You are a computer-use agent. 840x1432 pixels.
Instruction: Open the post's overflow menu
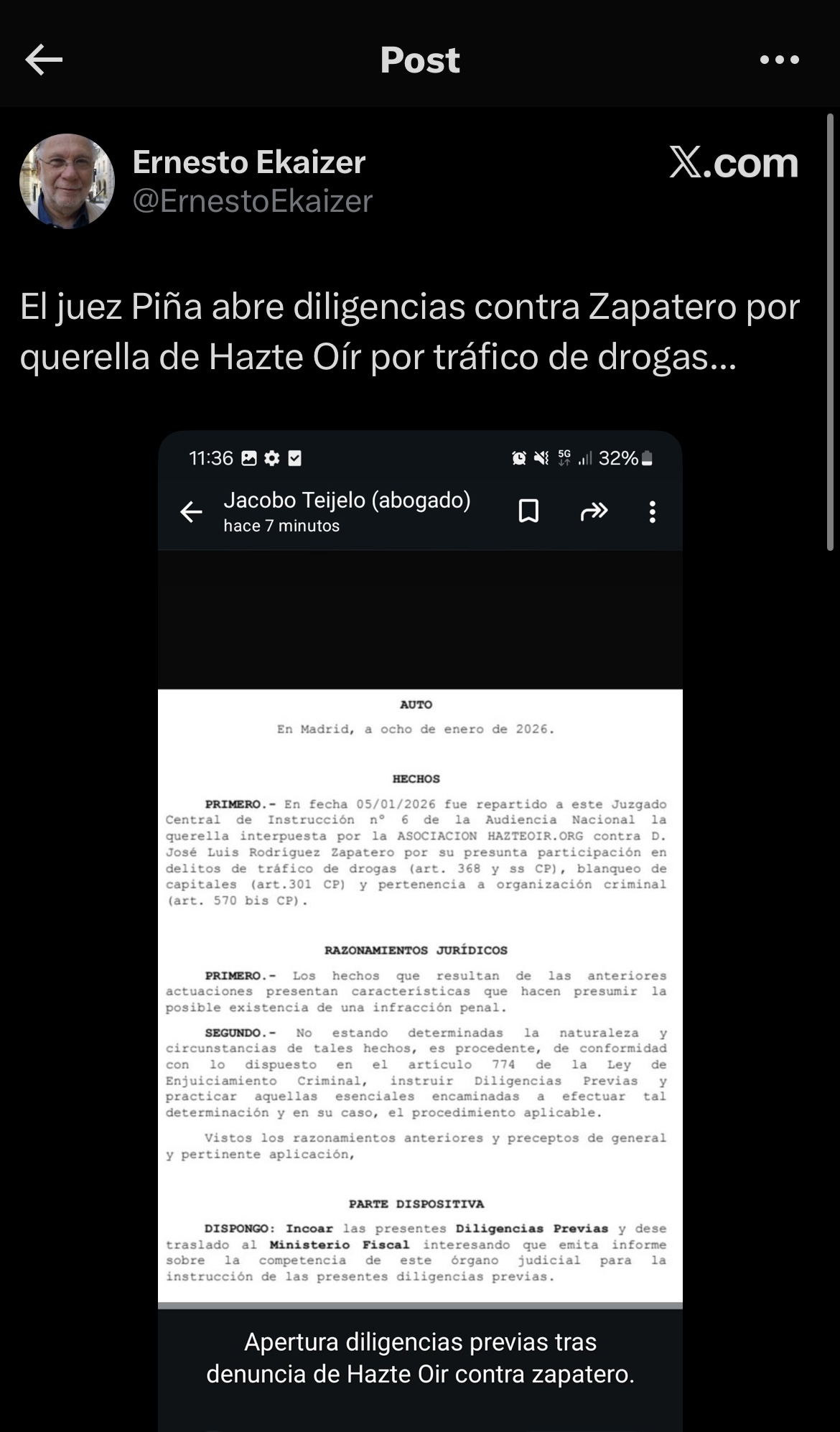click(x=779, y=60)
